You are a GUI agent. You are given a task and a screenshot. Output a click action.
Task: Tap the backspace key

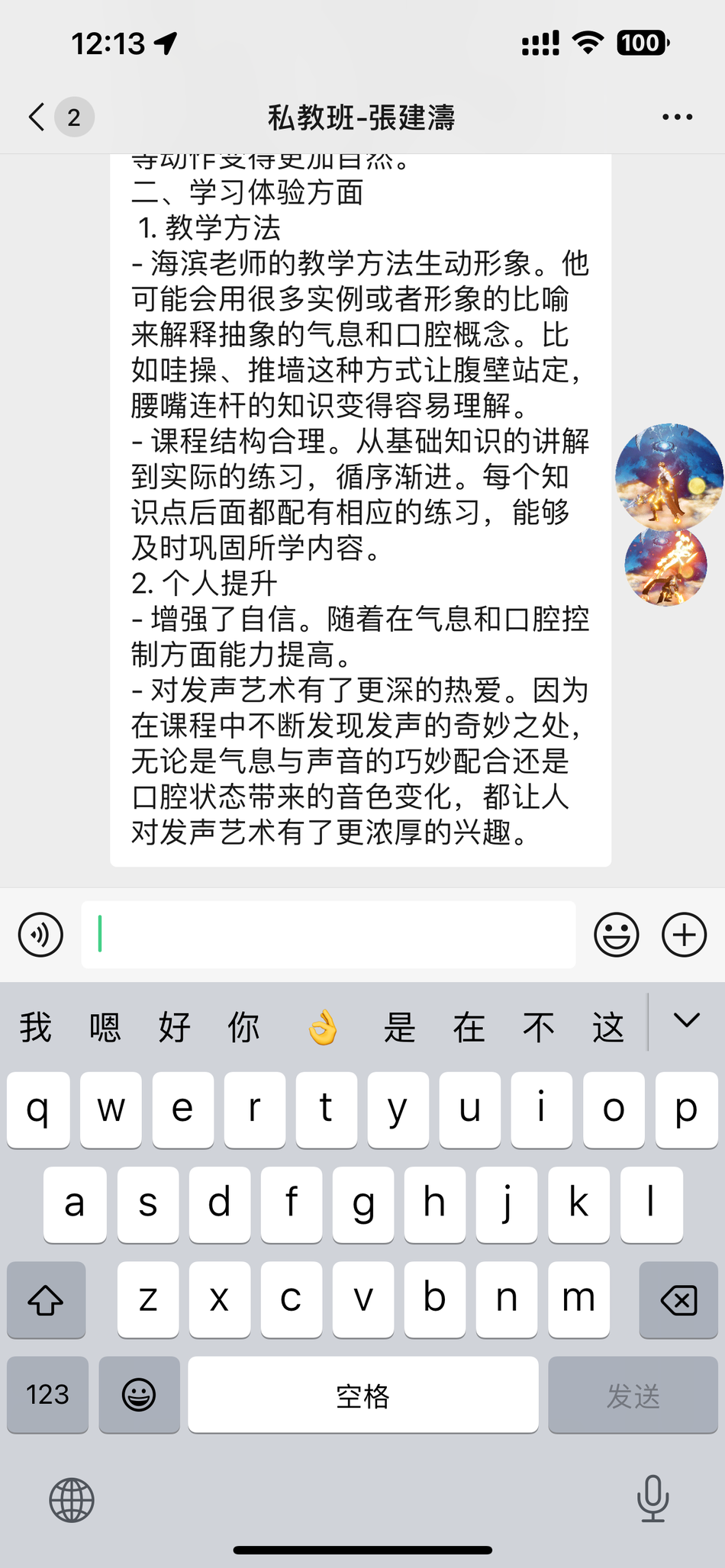pyautogui.click(x=678, y=1300)
